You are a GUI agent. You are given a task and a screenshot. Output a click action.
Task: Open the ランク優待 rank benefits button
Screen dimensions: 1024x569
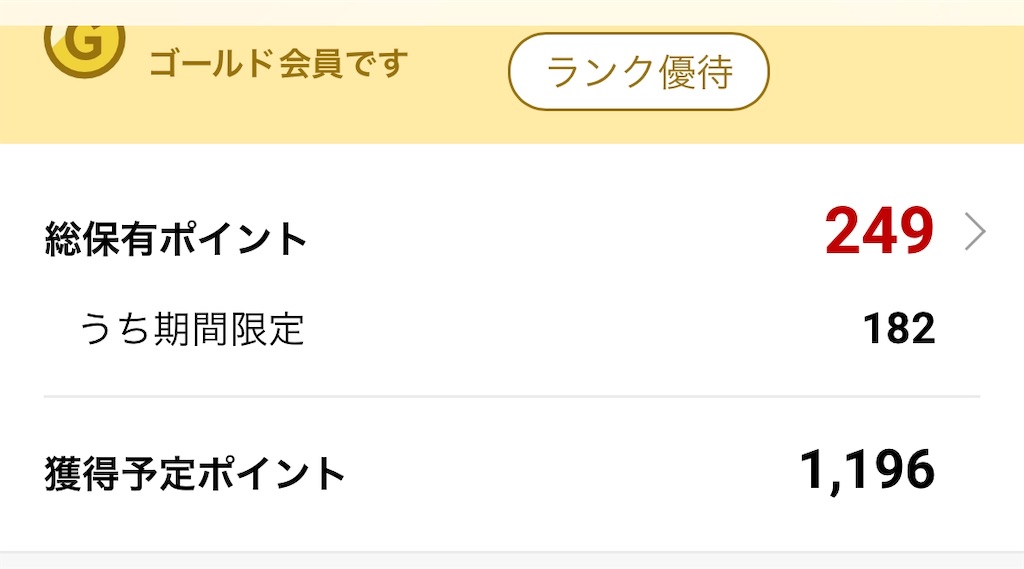[x=639, y=72]
